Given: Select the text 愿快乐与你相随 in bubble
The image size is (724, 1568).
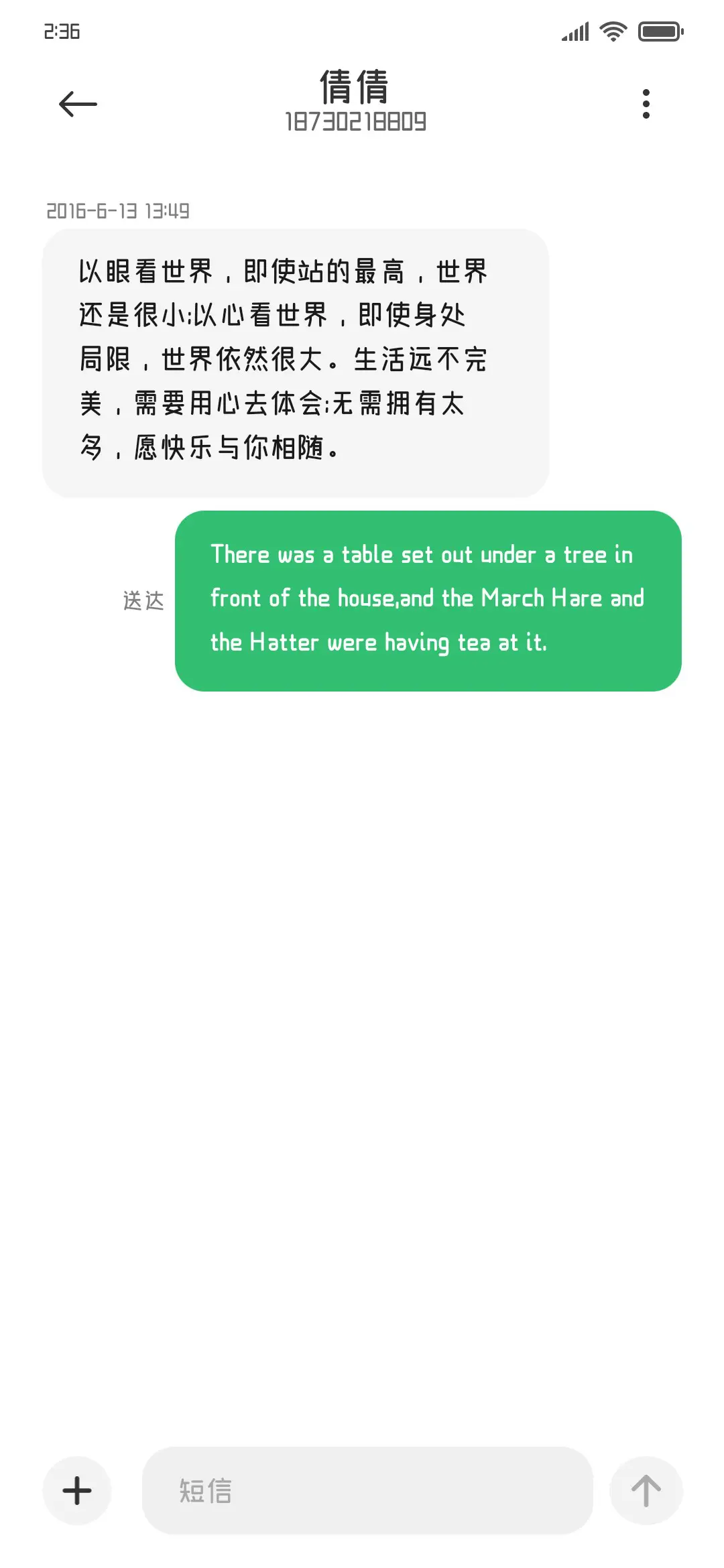Looking at the screenshot, I should coord(231,446).
